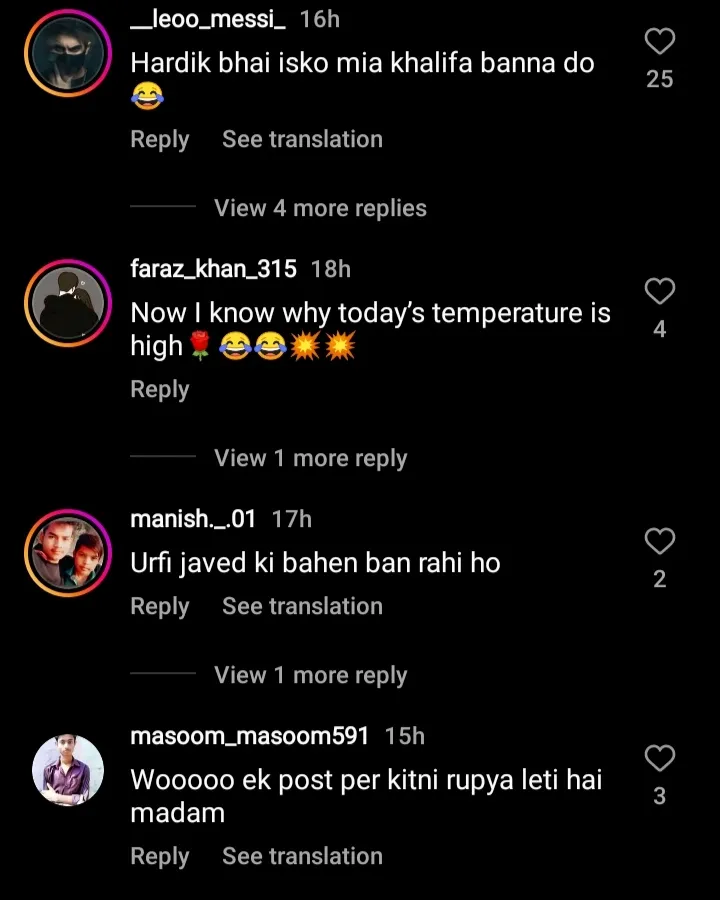Like masoom_masoom591's comment
Screen dimensions: 720x900
point(659,759)
